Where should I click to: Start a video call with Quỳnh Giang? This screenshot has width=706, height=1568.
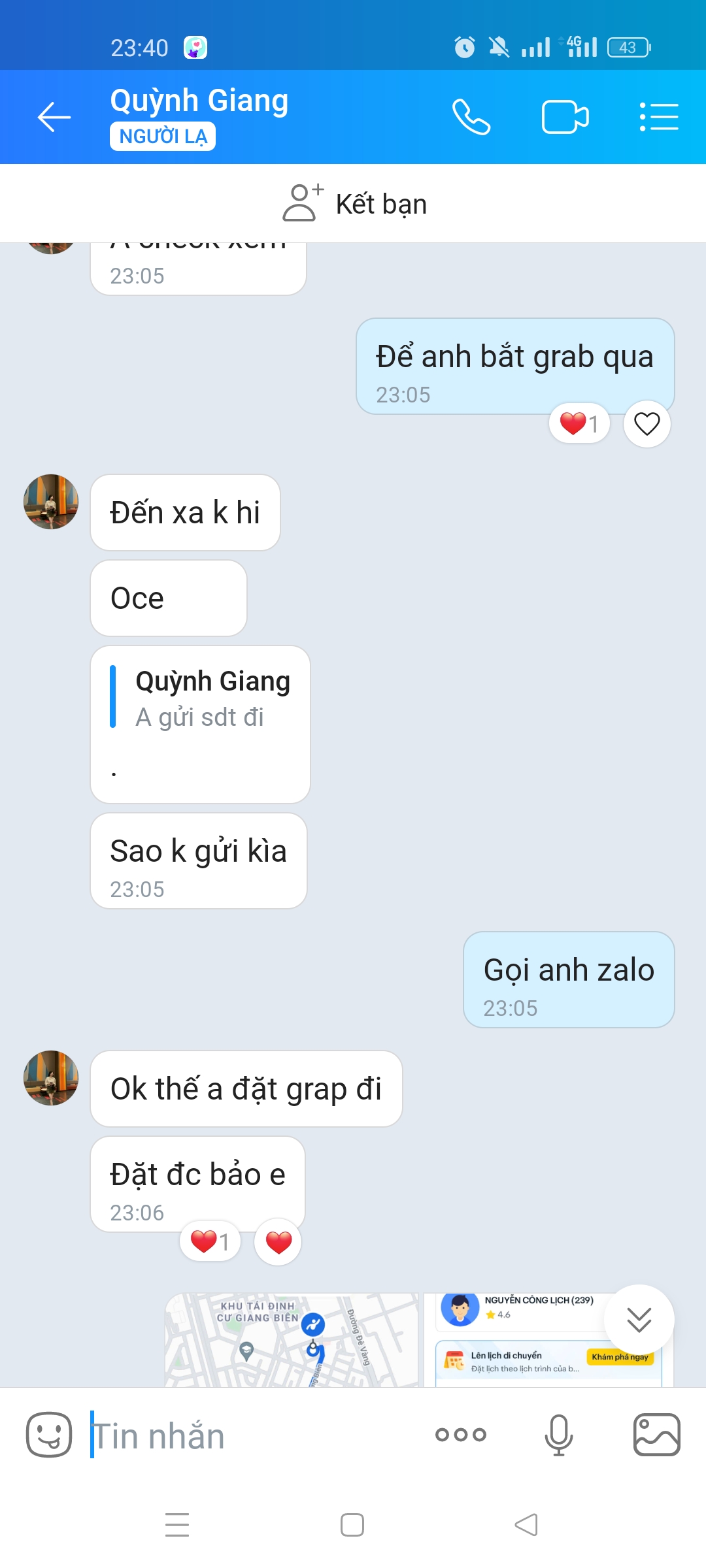[565, 118]
